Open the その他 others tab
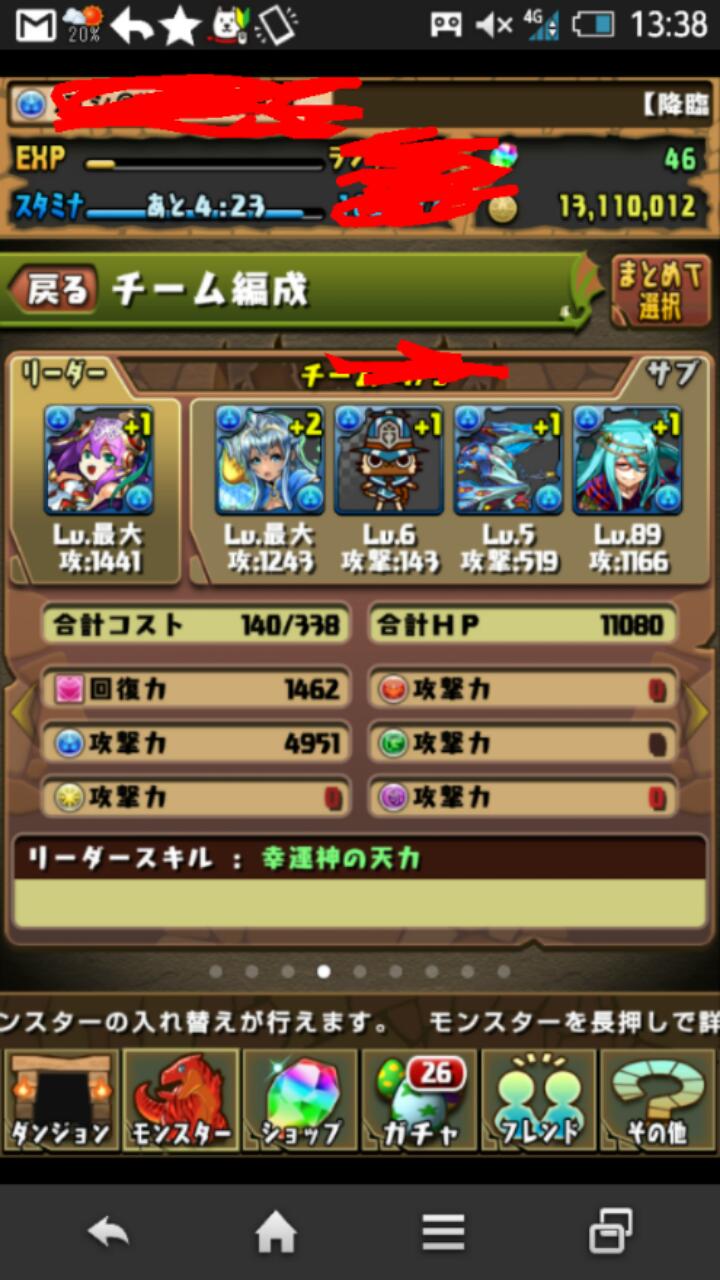 658,1100
